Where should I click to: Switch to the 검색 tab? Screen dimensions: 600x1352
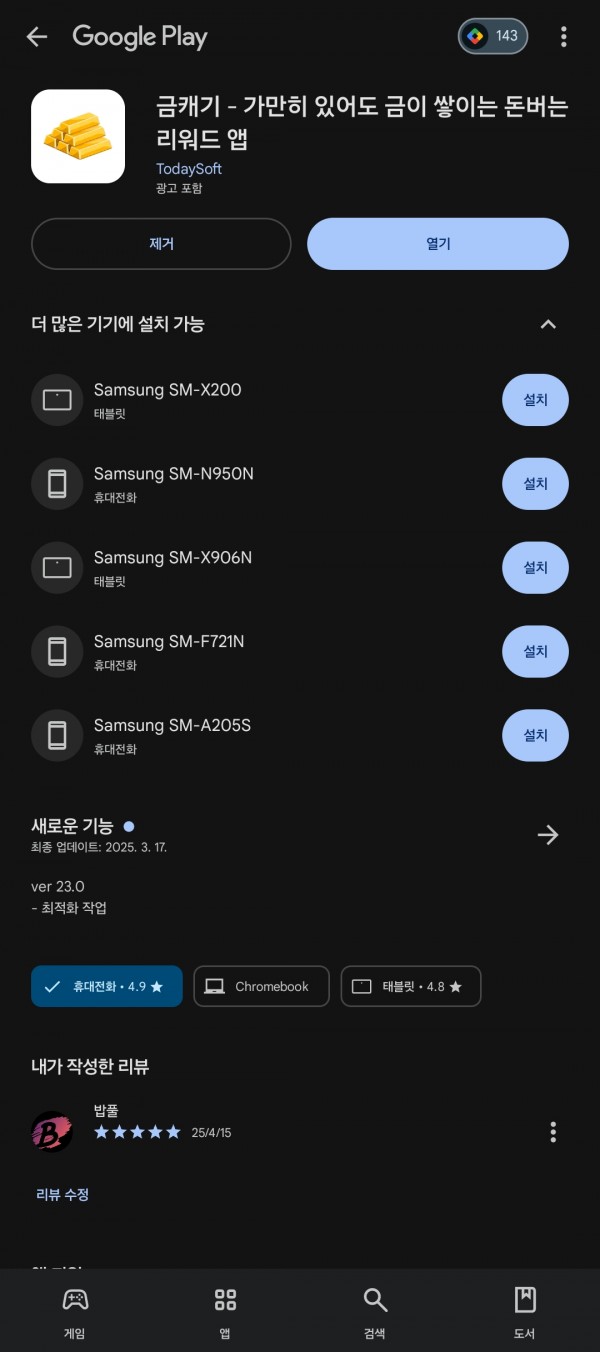[375, 1312]
